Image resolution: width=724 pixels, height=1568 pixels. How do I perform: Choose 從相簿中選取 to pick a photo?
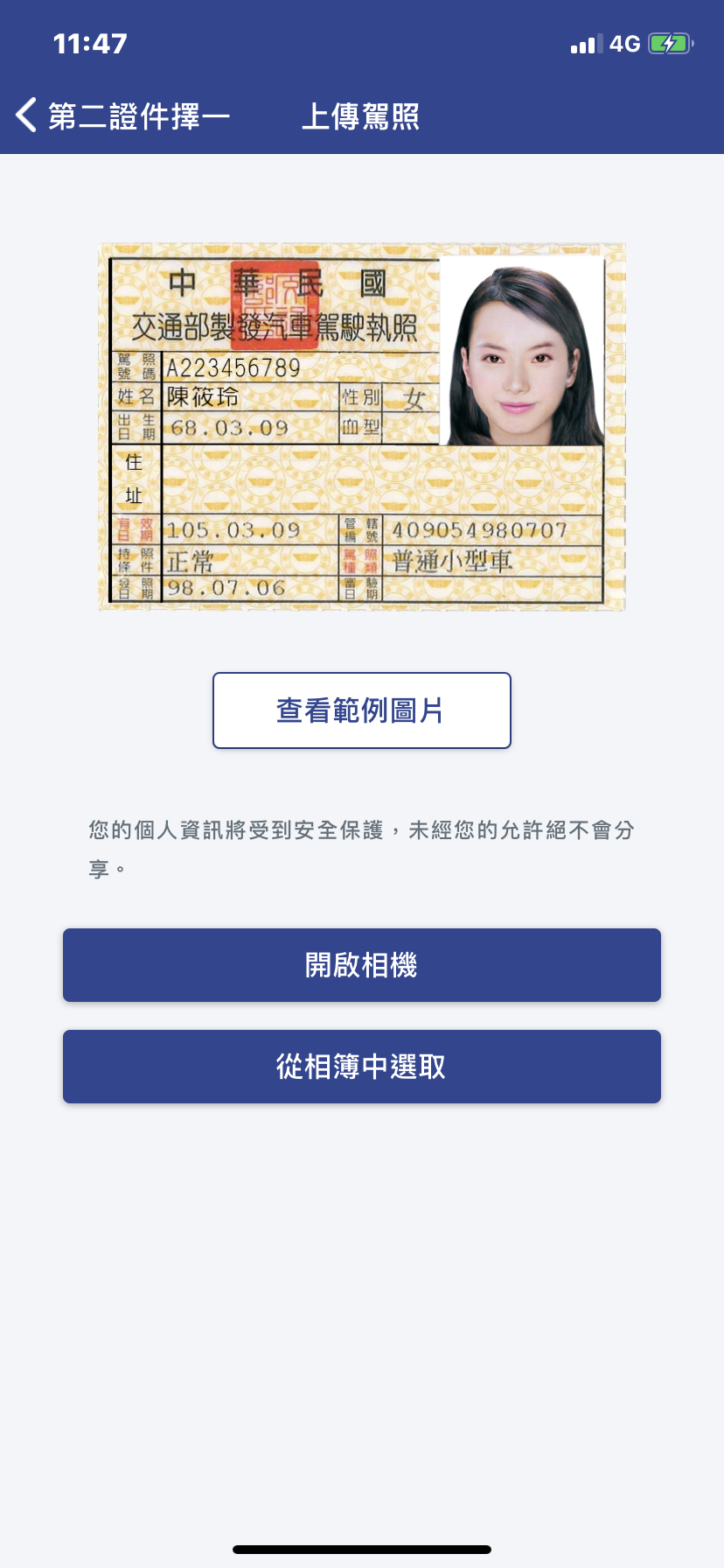[x=361, y=1067]
